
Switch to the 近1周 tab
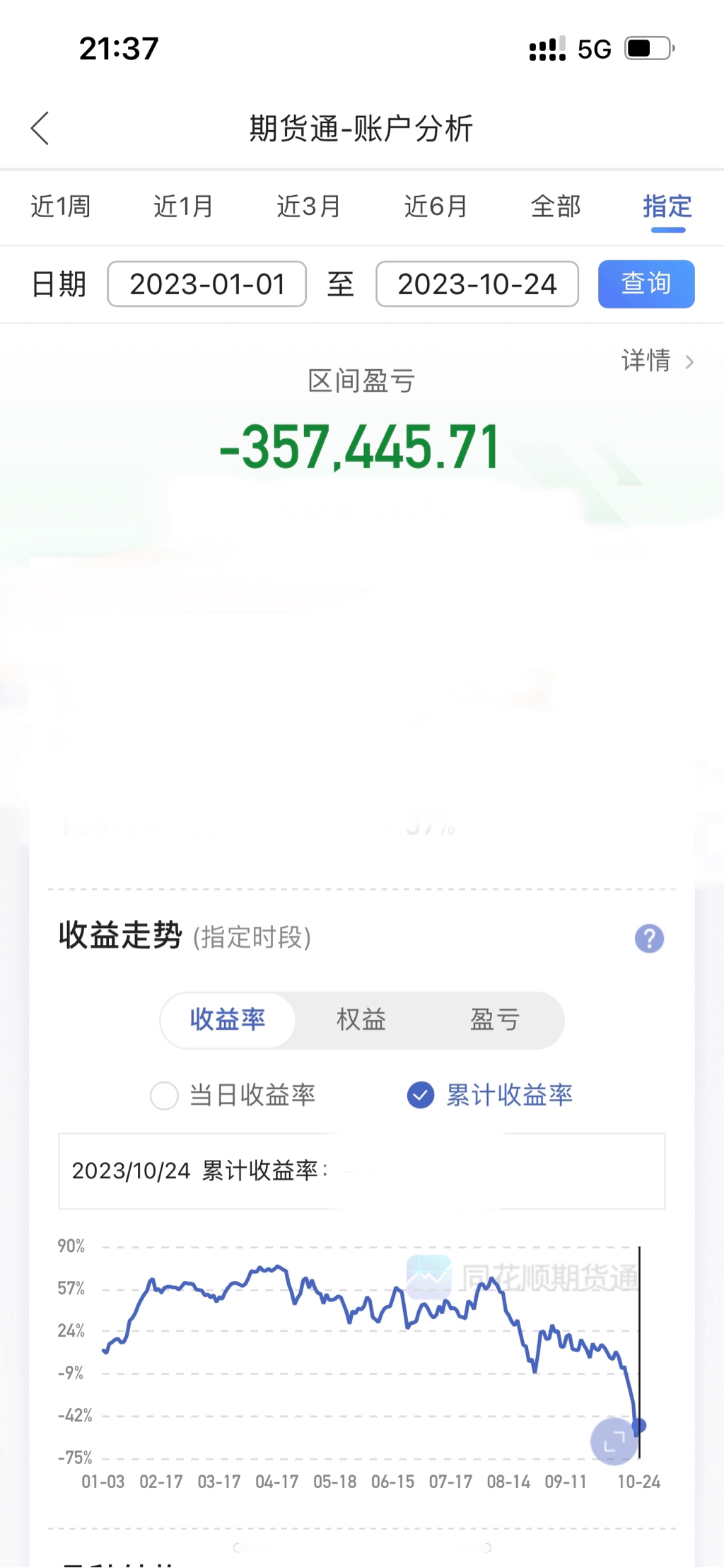61,207
